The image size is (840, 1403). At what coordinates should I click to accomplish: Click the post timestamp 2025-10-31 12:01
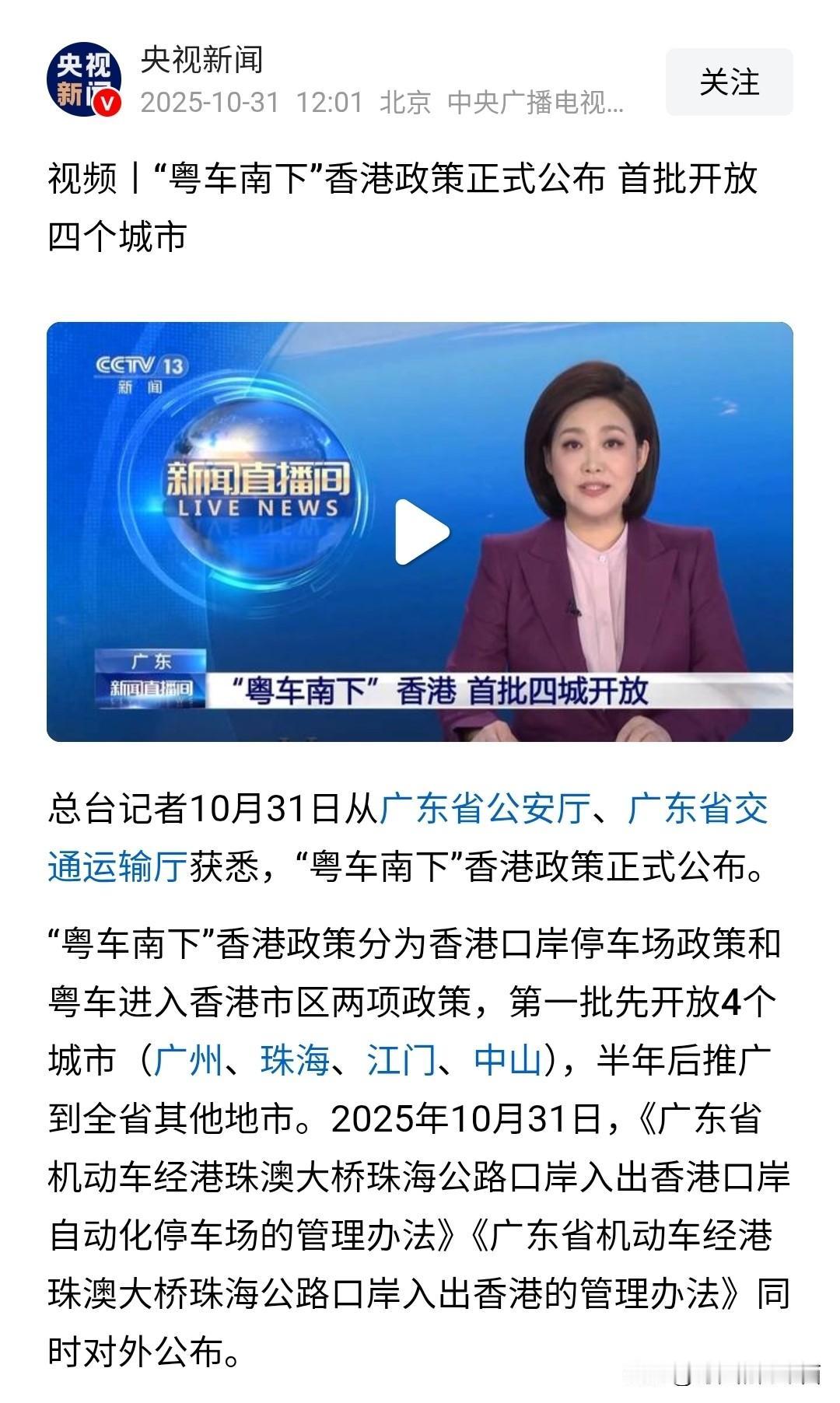click(x=249, y=101)
